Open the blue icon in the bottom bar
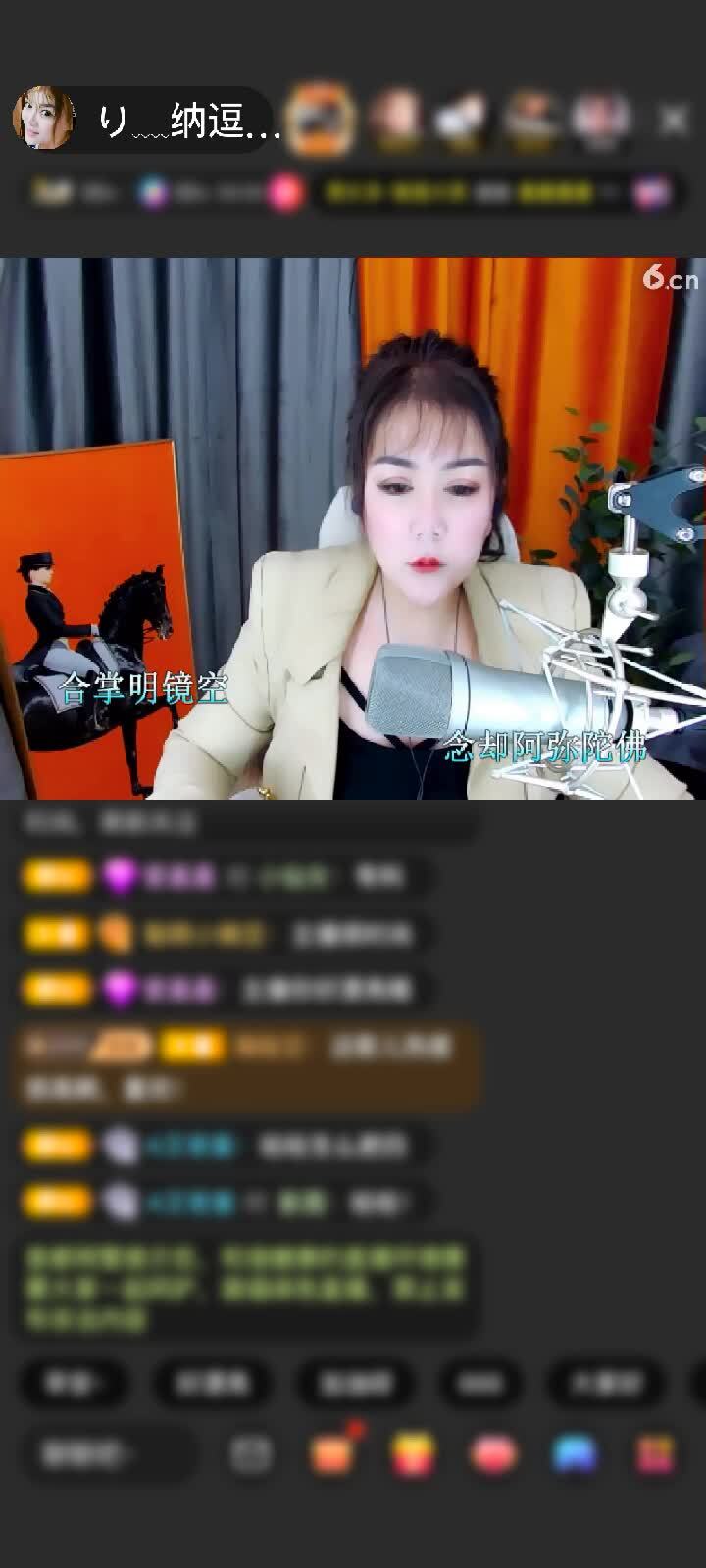 click(x=575, y=1455)
